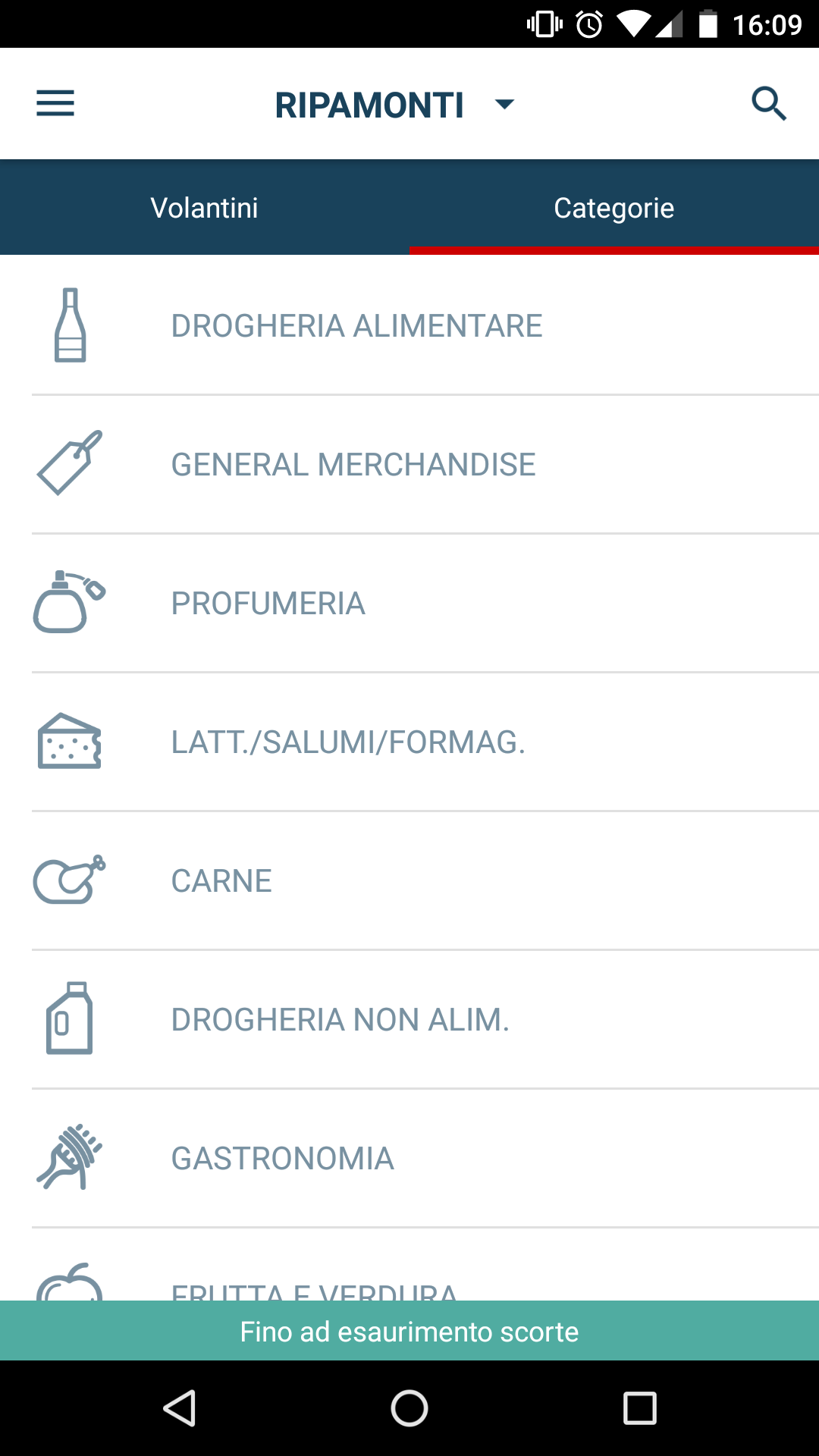Open the search magnifier
Image resolution: width=819 pixels, height=1456 pixels.
(768, 104)
